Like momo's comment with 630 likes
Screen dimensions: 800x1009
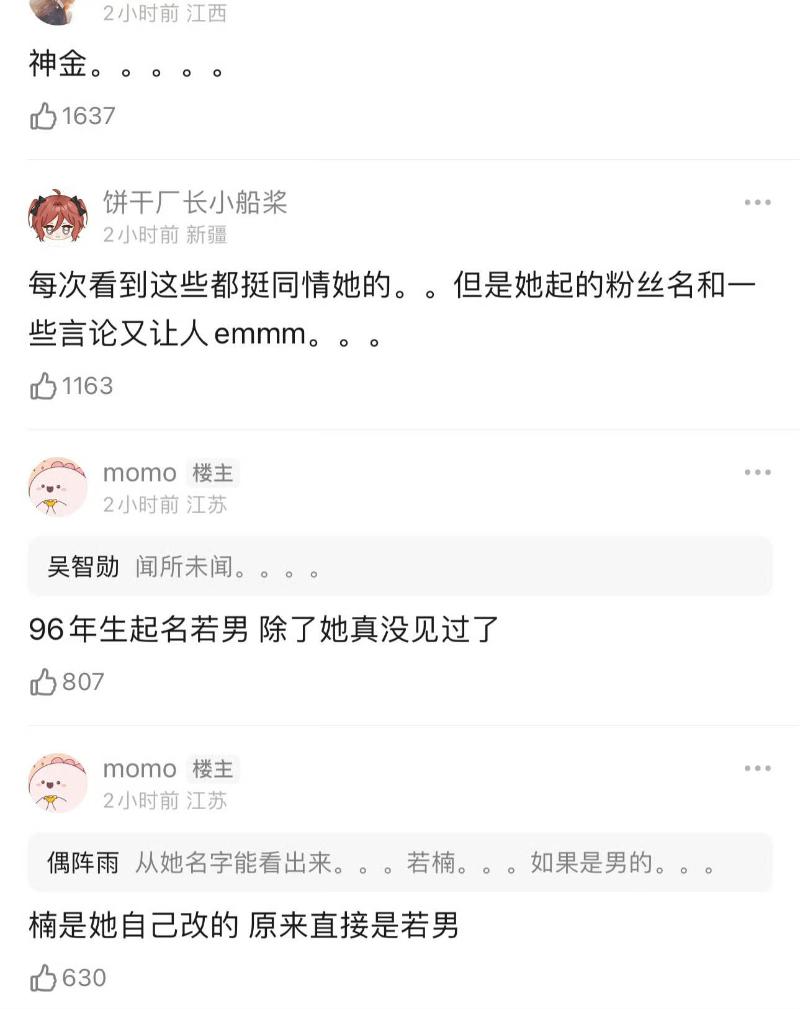click(x=44, y=978)
